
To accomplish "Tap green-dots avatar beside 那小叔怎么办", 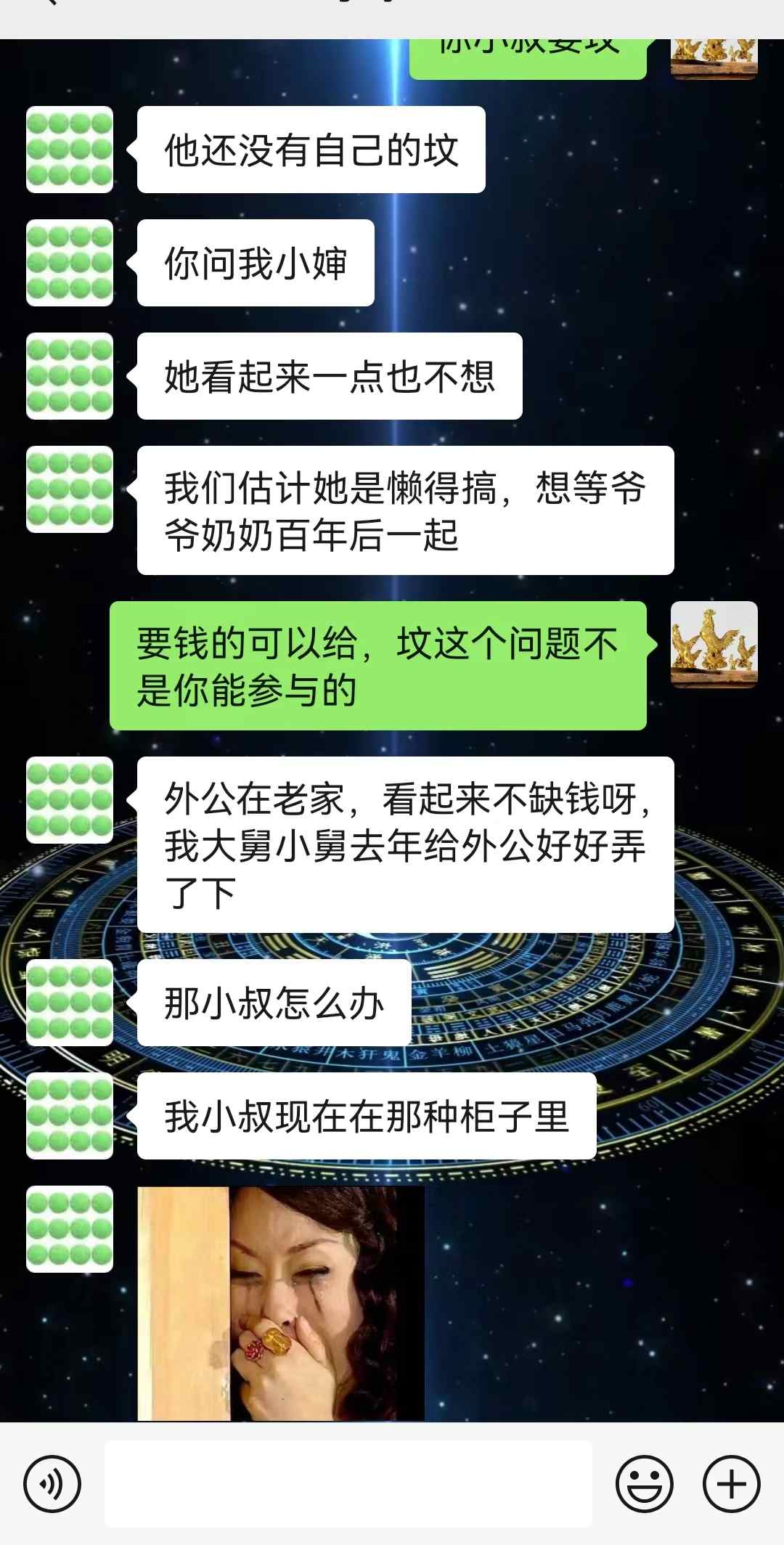I will coord(70,1003).
